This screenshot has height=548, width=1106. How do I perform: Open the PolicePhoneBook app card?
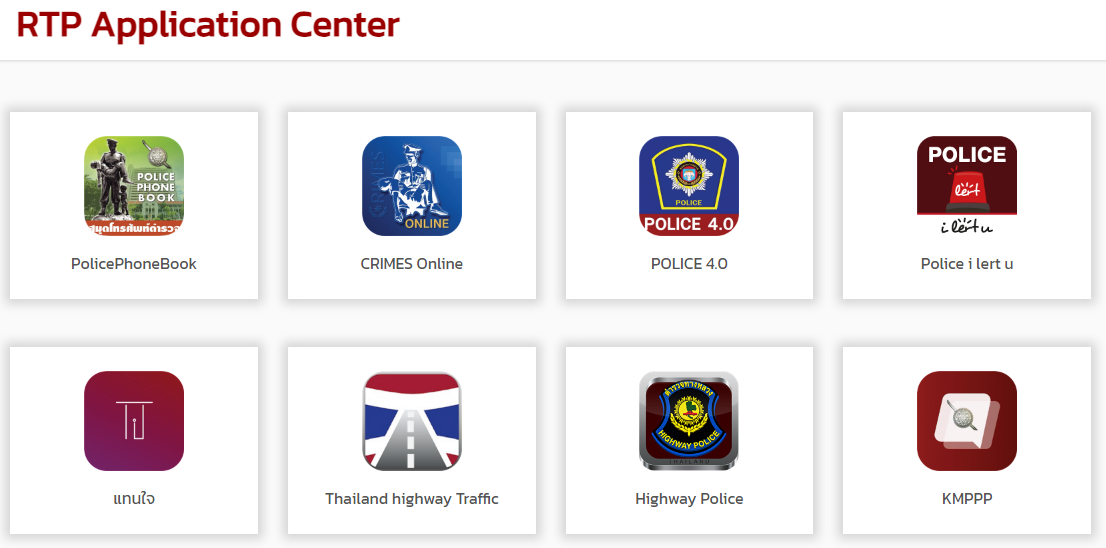coord(134,205)
